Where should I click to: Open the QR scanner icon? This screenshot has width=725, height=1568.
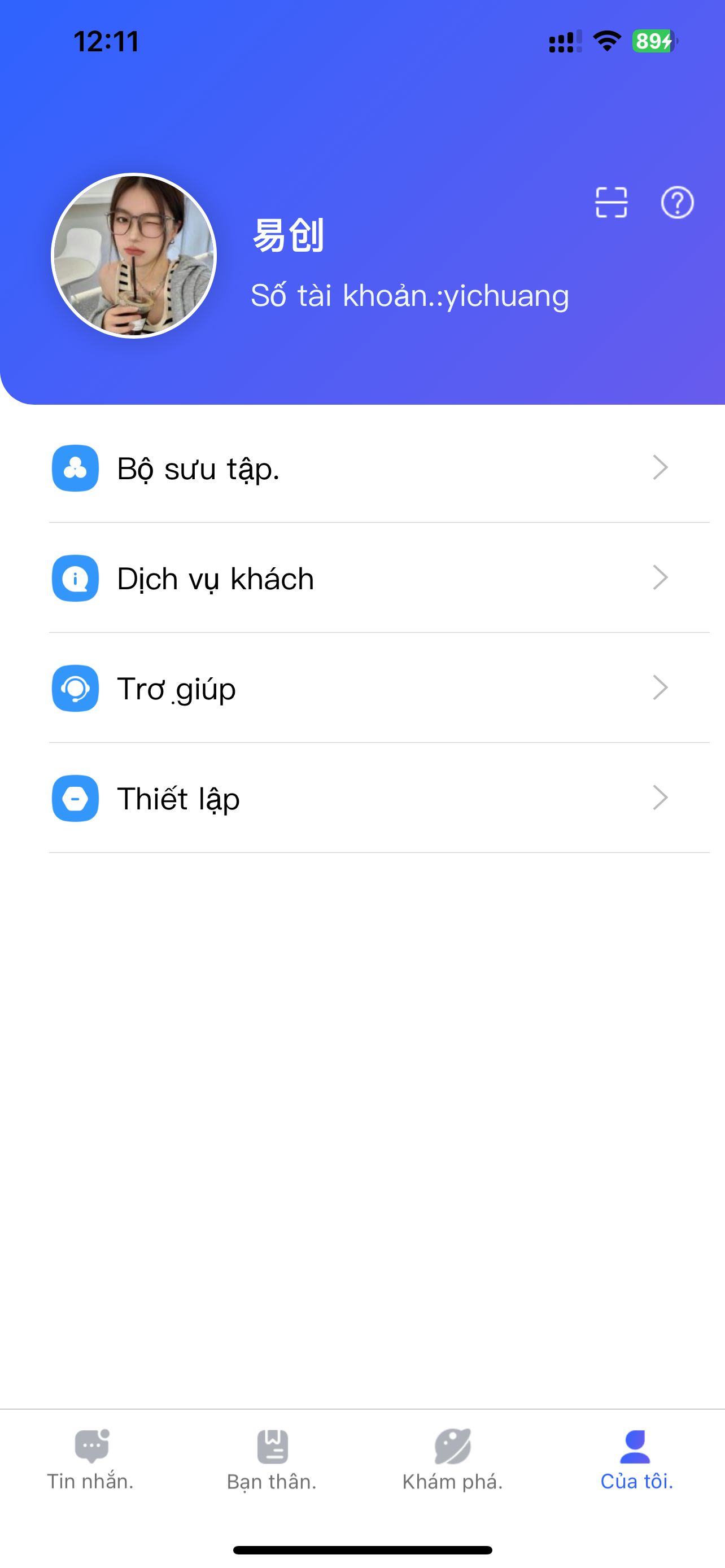pos(610,202)
